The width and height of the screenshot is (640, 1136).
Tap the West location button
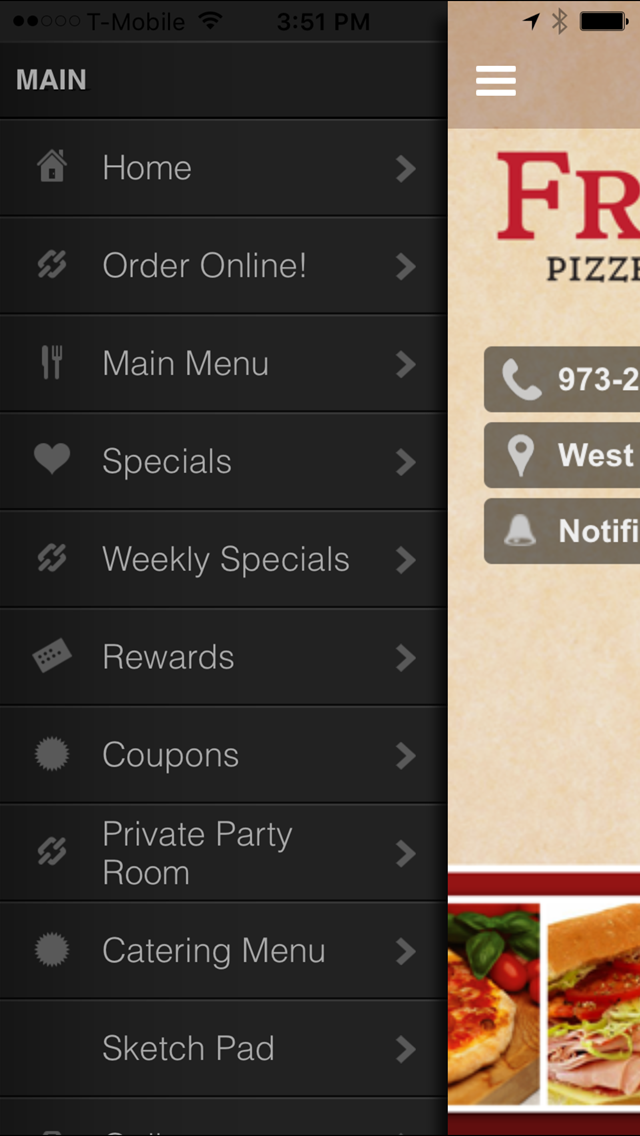click(562, 455)
